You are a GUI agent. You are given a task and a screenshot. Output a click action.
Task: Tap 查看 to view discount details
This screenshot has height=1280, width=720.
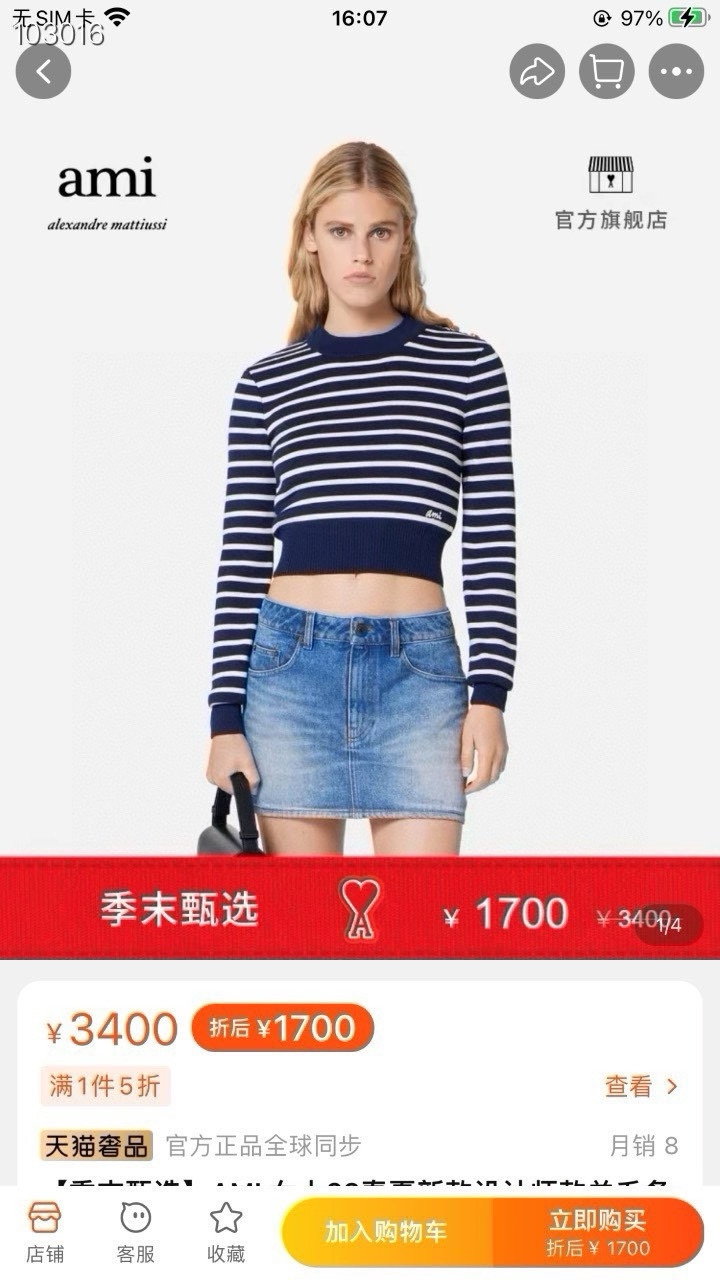click(x=642, y=1086)
